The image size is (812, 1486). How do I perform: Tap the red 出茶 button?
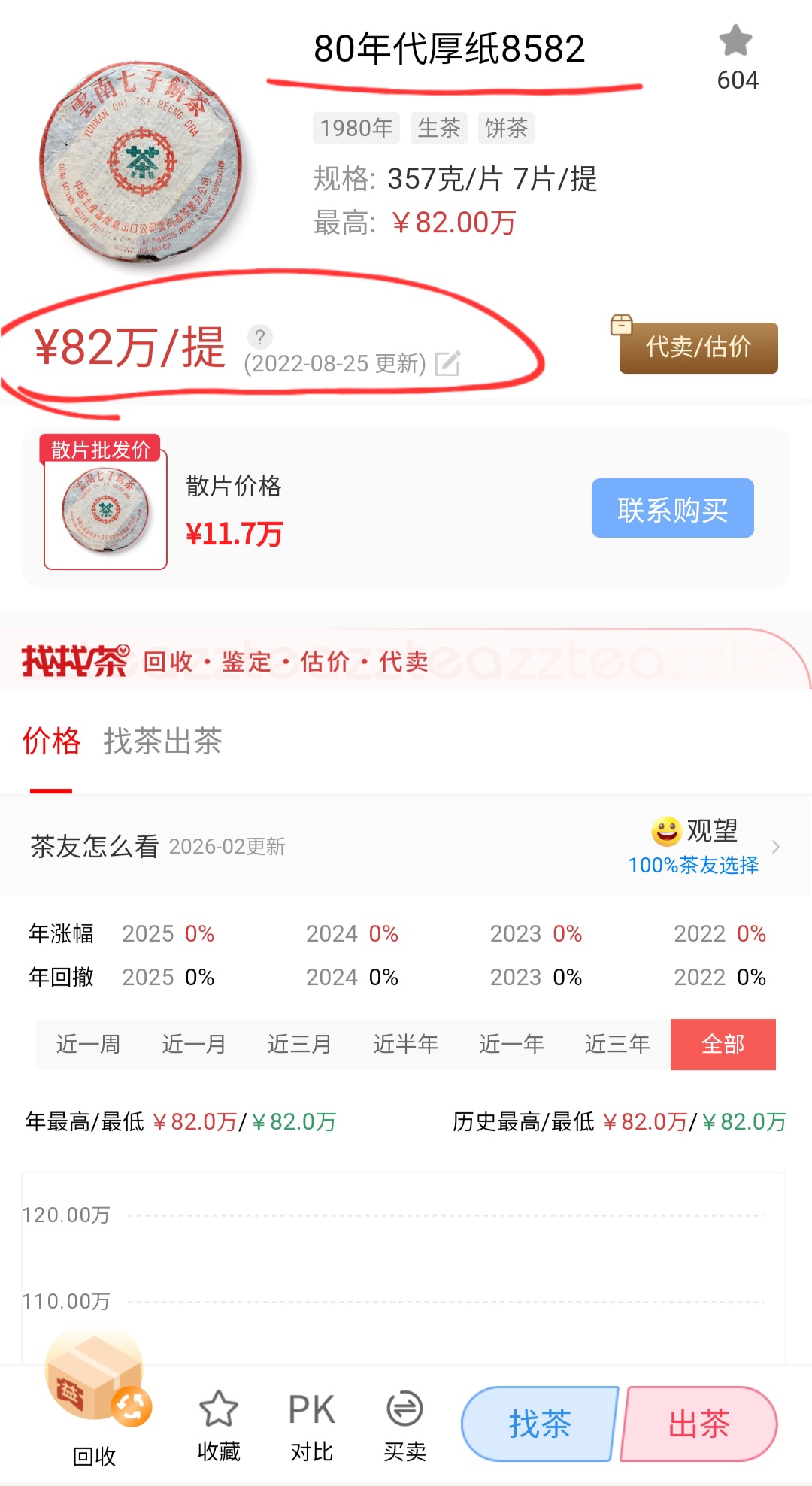pos(699,1424)
